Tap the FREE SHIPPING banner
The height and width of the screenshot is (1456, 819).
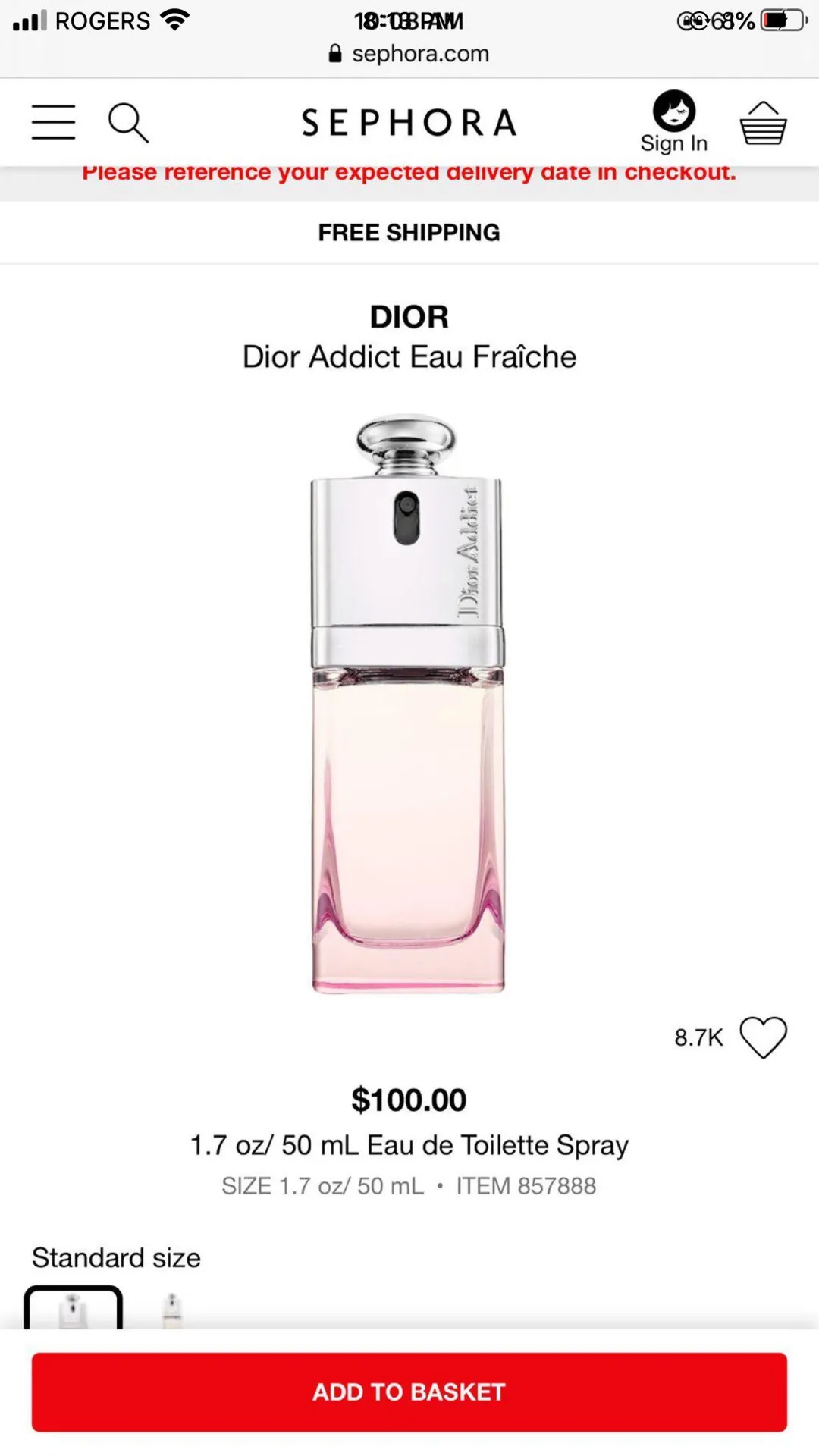pyautogui.click(x=409, y=232)
